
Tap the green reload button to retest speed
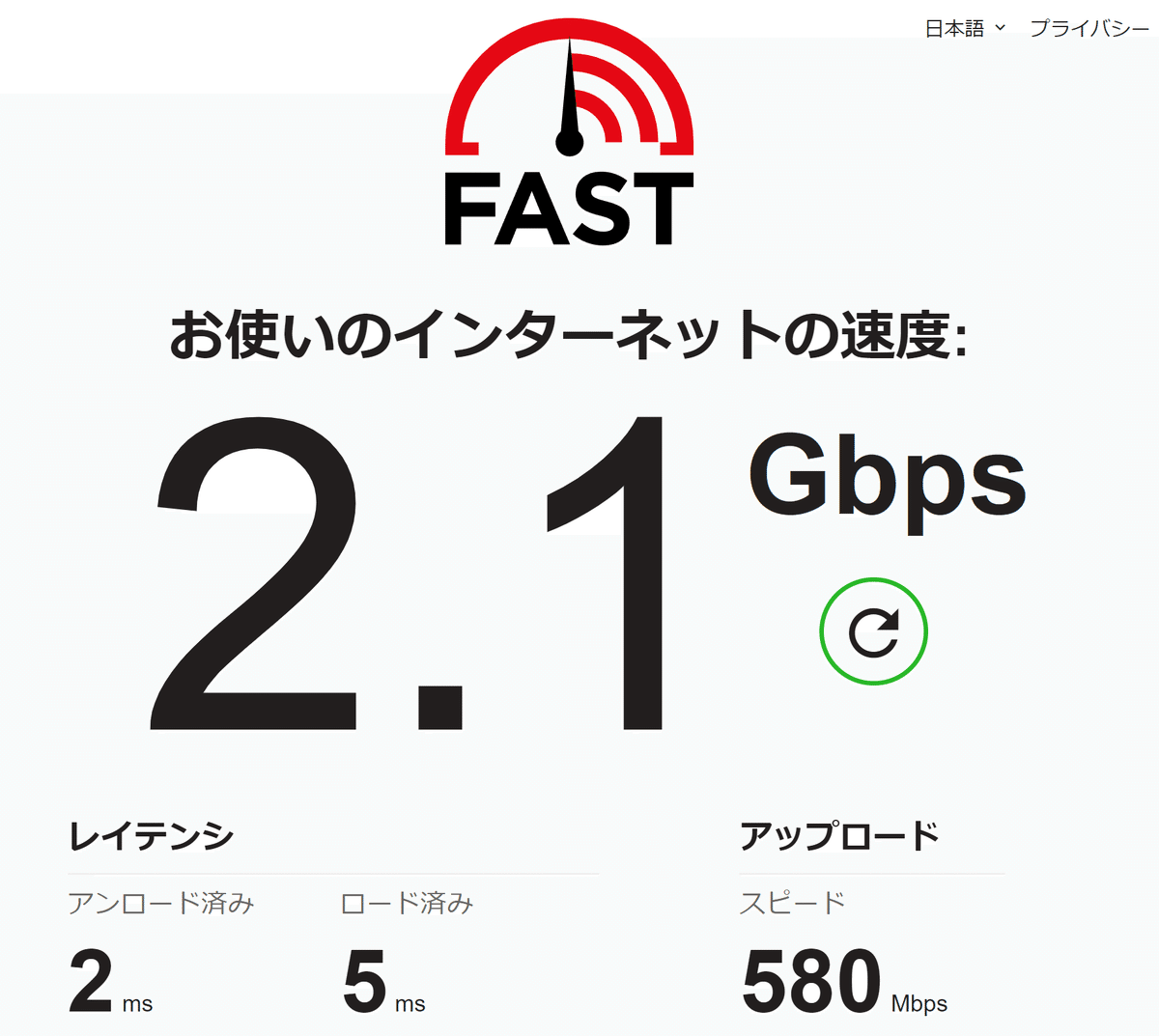pos(873,631)
